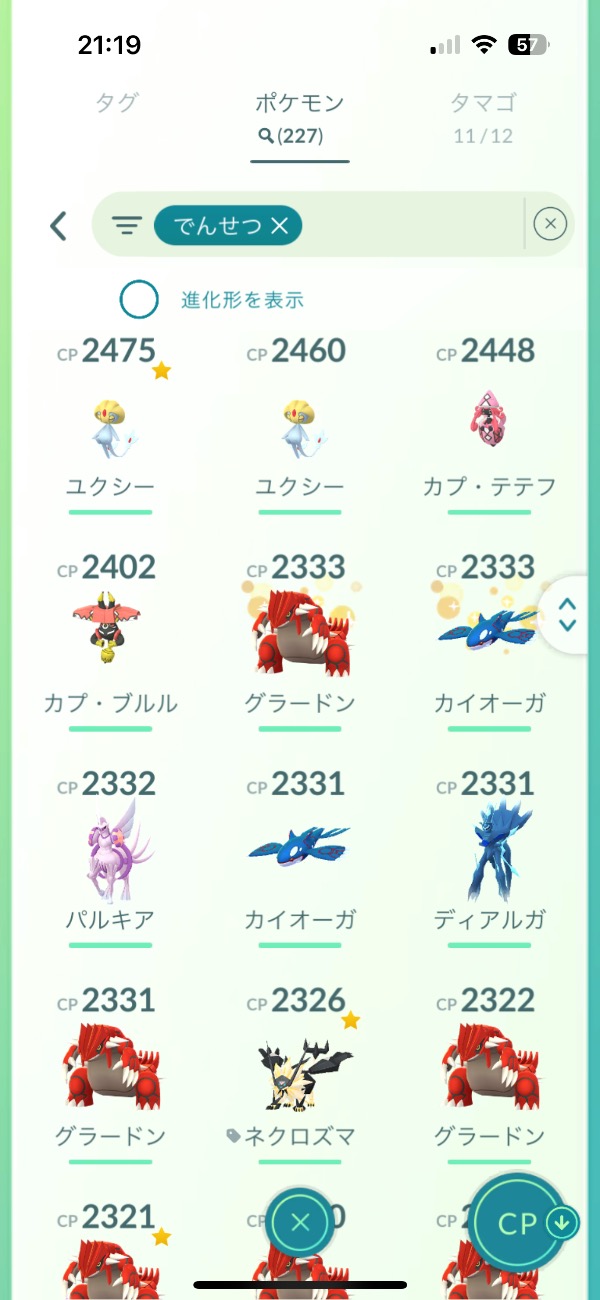The width and height of the screenshot is (600, 1300).
Task: Open the CP 2475 ユクシー
Action: point(110,430)
